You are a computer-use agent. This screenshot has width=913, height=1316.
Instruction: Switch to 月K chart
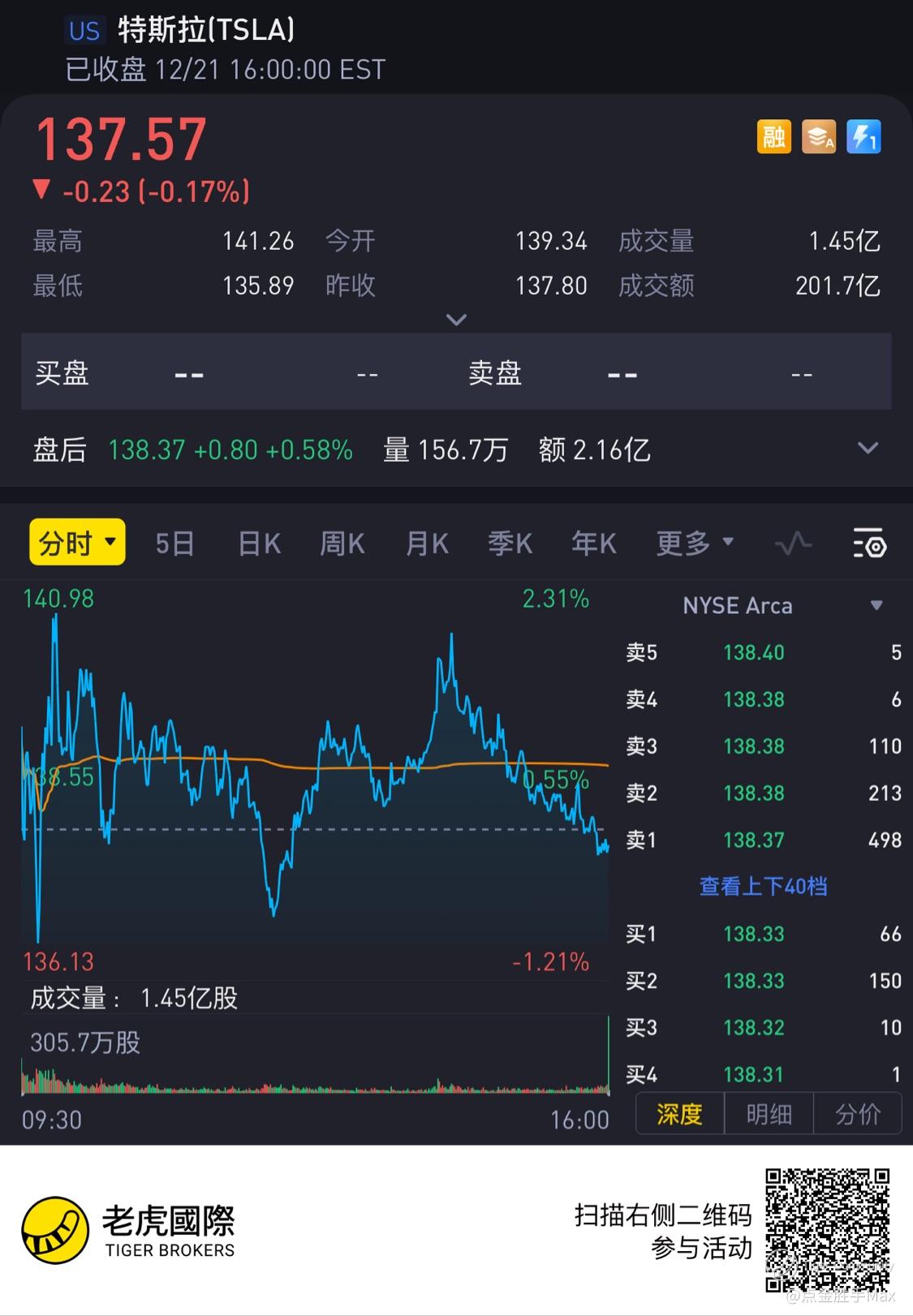(x=427, y=543)
